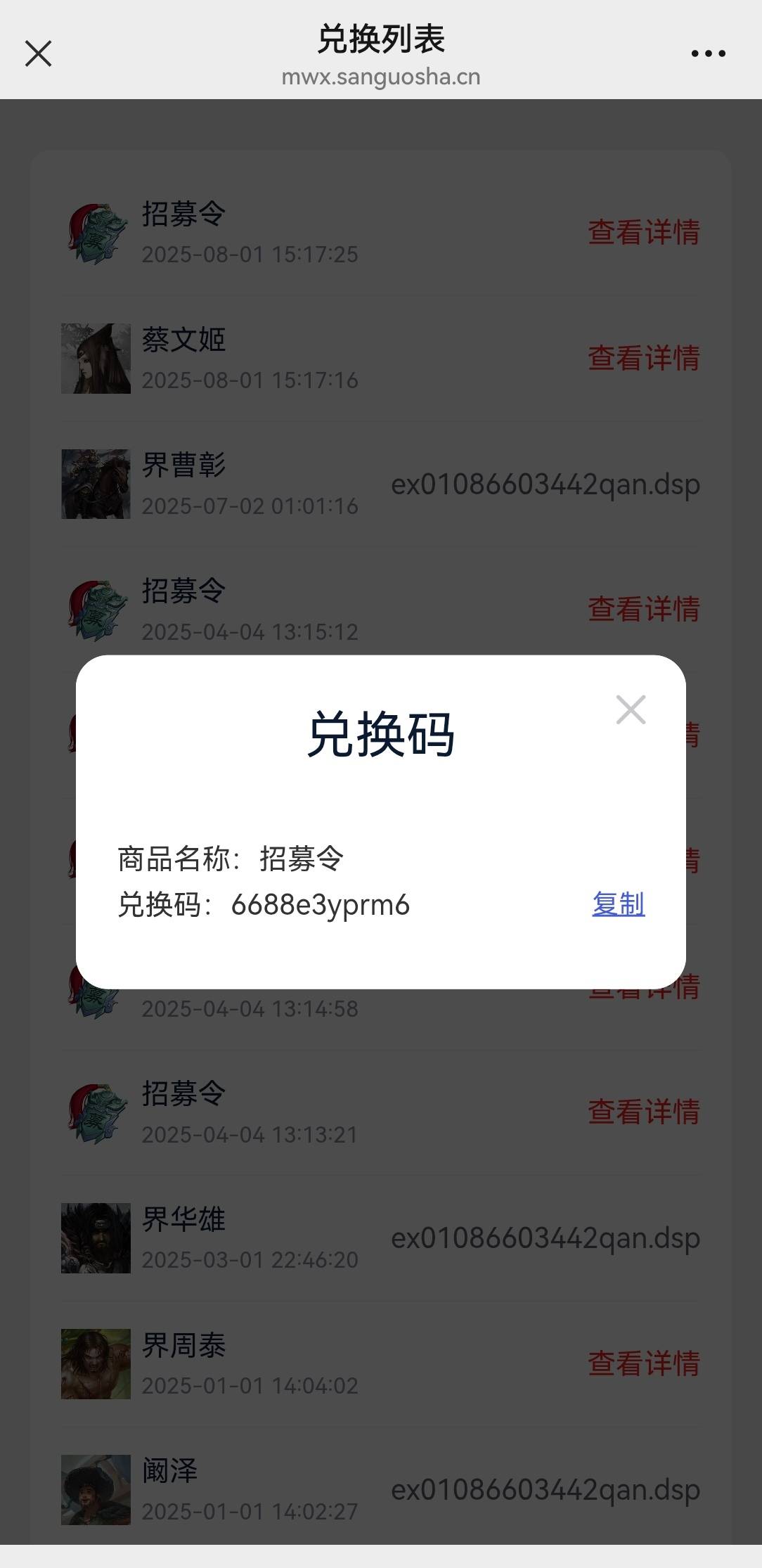
Task: Close the 兑换码 dialog
Action: click(x=631, y=709)
